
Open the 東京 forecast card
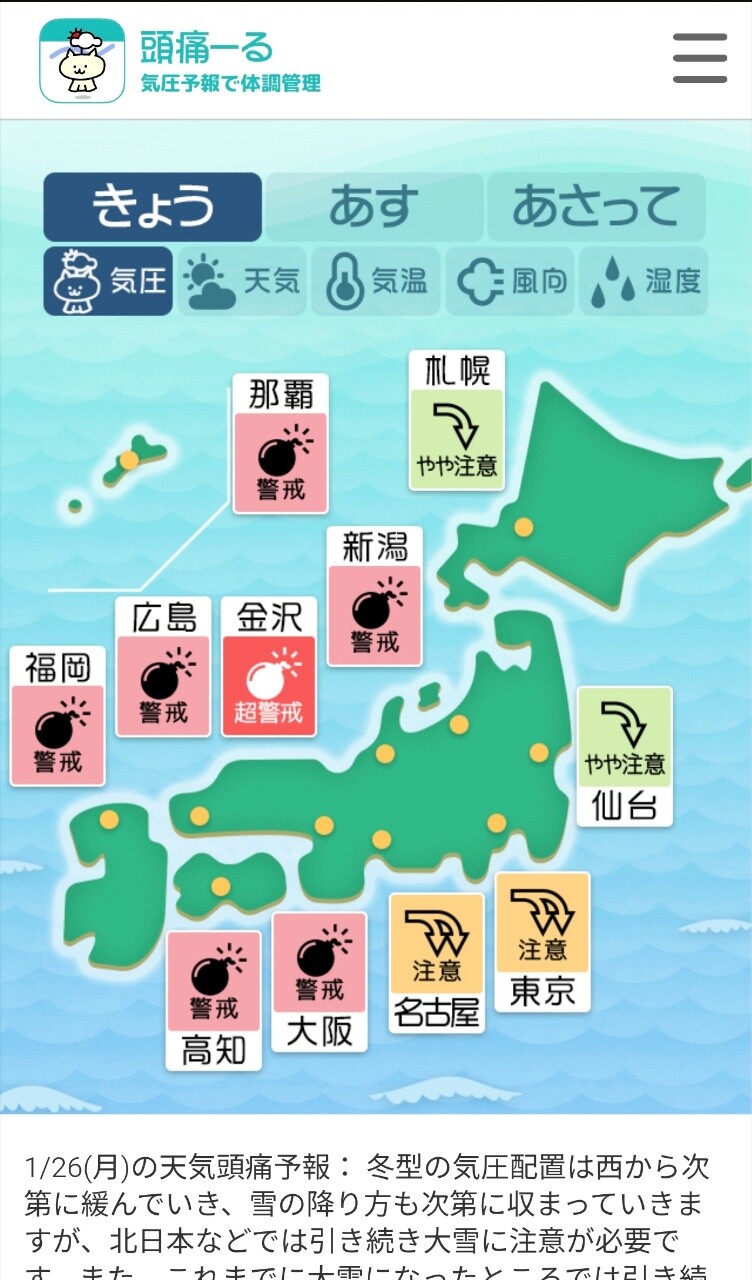click(x=543, y=941)
